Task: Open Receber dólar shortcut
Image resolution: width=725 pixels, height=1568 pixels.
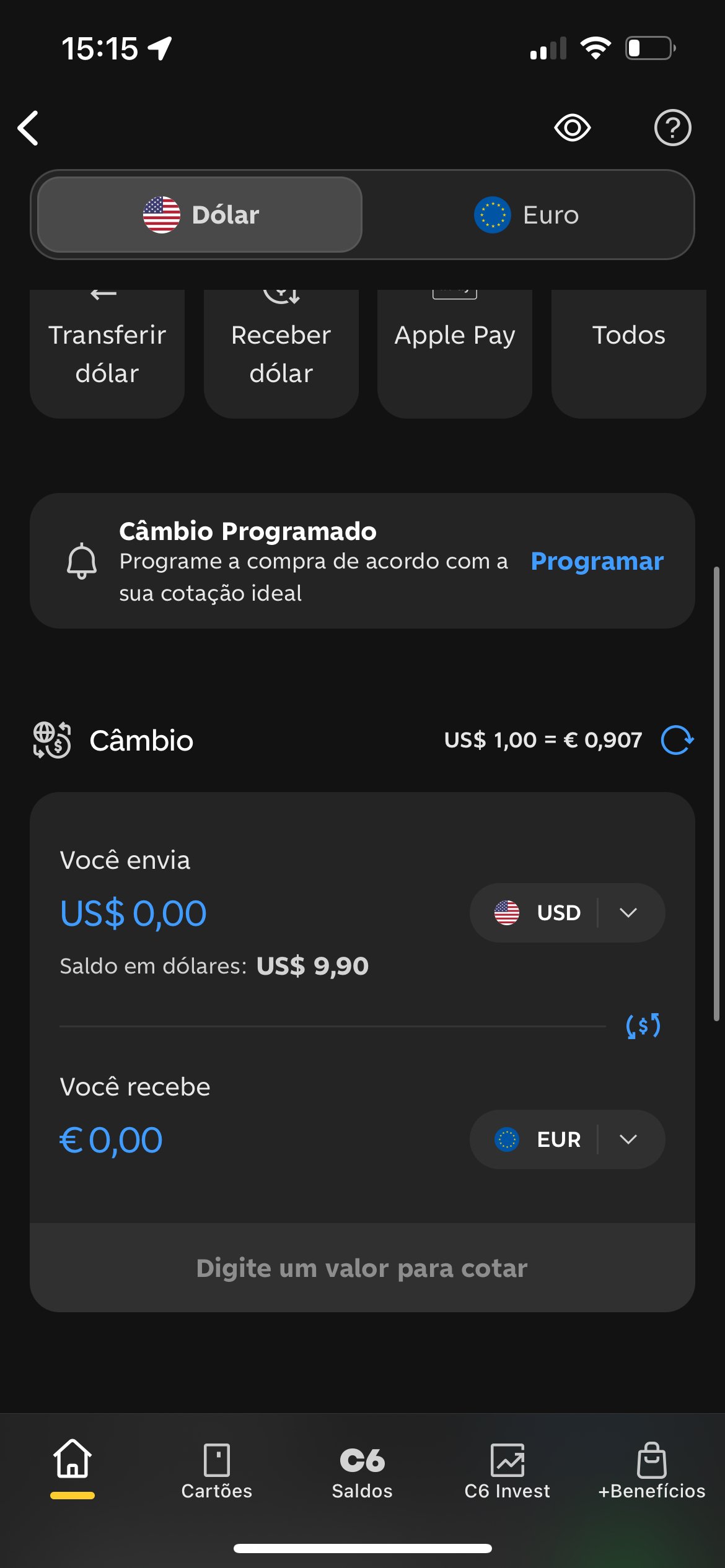Action: [281, 354]
